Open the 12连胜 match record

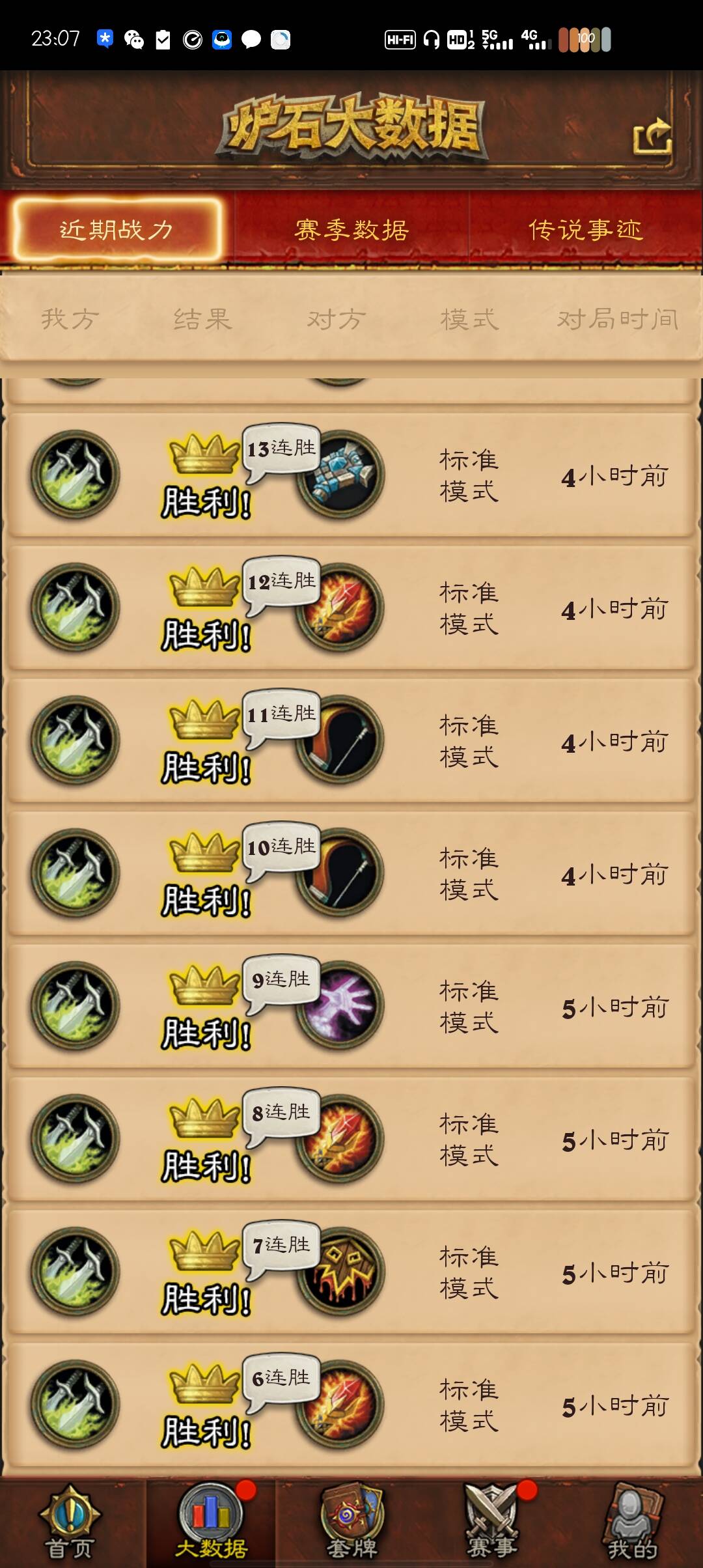(x=351, y=608)
